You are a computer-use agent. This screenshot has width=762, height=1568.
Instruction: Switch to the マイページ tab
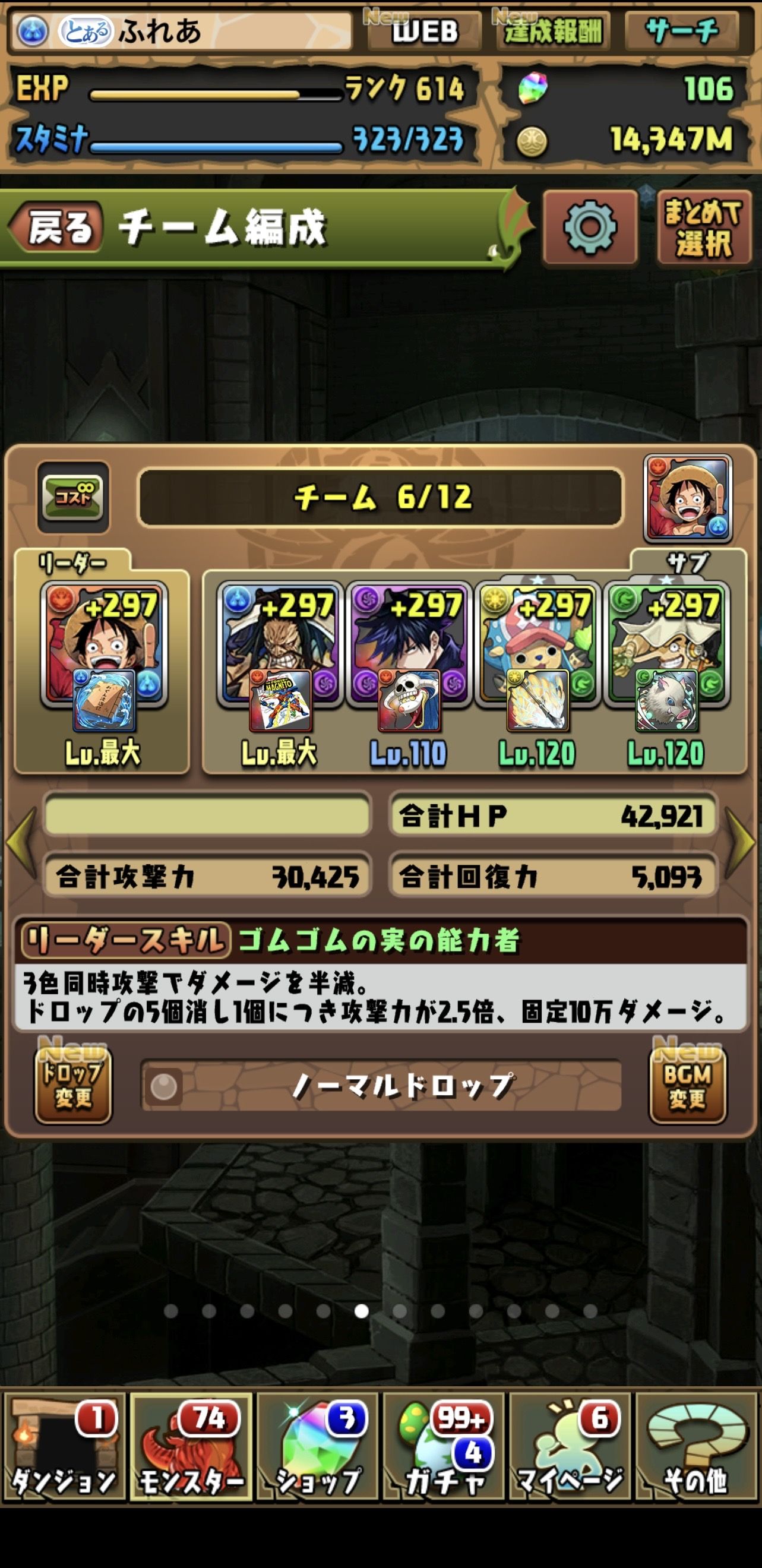[x=570, y=1446]
